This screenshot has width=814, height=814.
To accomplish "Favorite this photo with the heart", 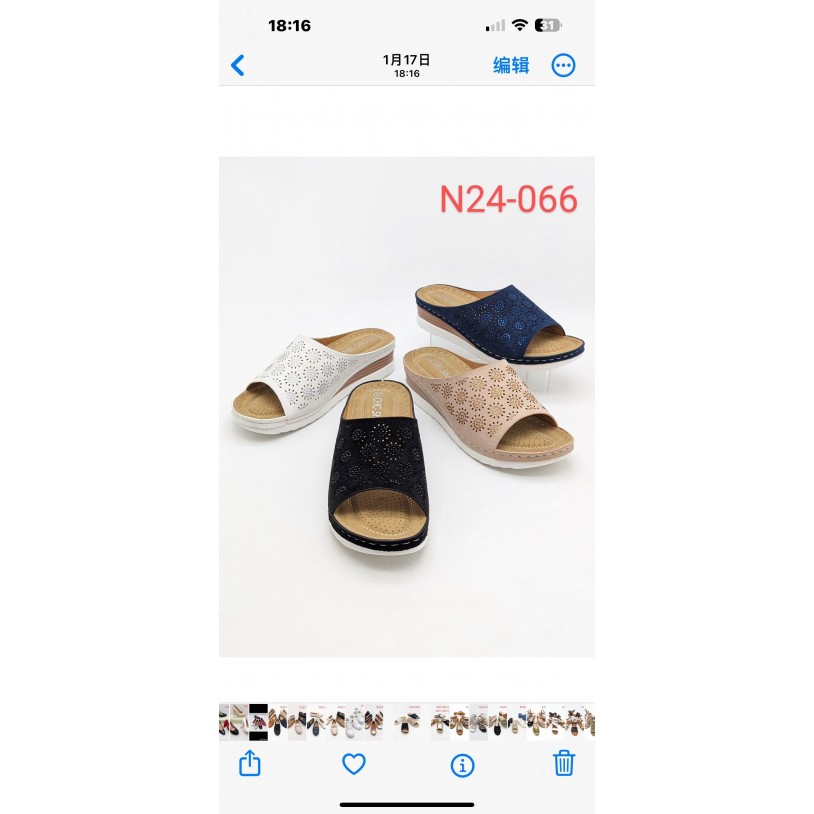I will tap(354, 764).
